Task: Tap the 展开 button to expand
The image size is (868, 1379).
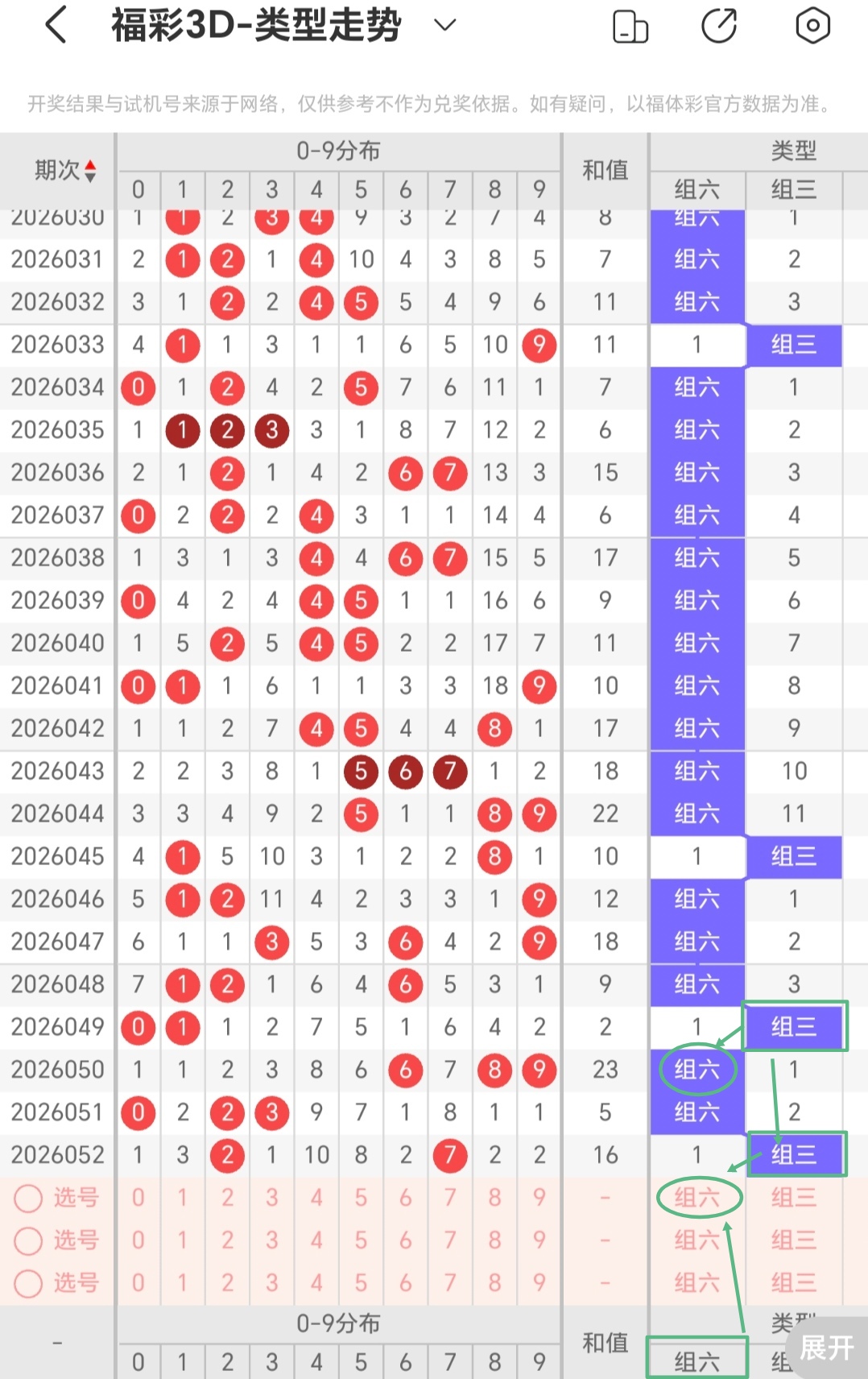Action: tap(826, 1347)
